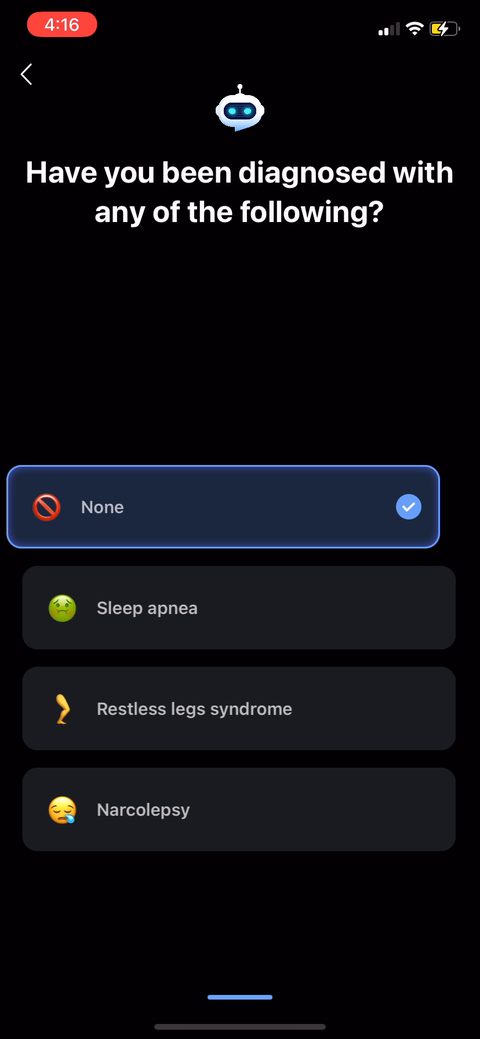Deselect the None option
The height and width of the screenshot is (1039, 480).
pyautogui.click(x=223, y=507)
